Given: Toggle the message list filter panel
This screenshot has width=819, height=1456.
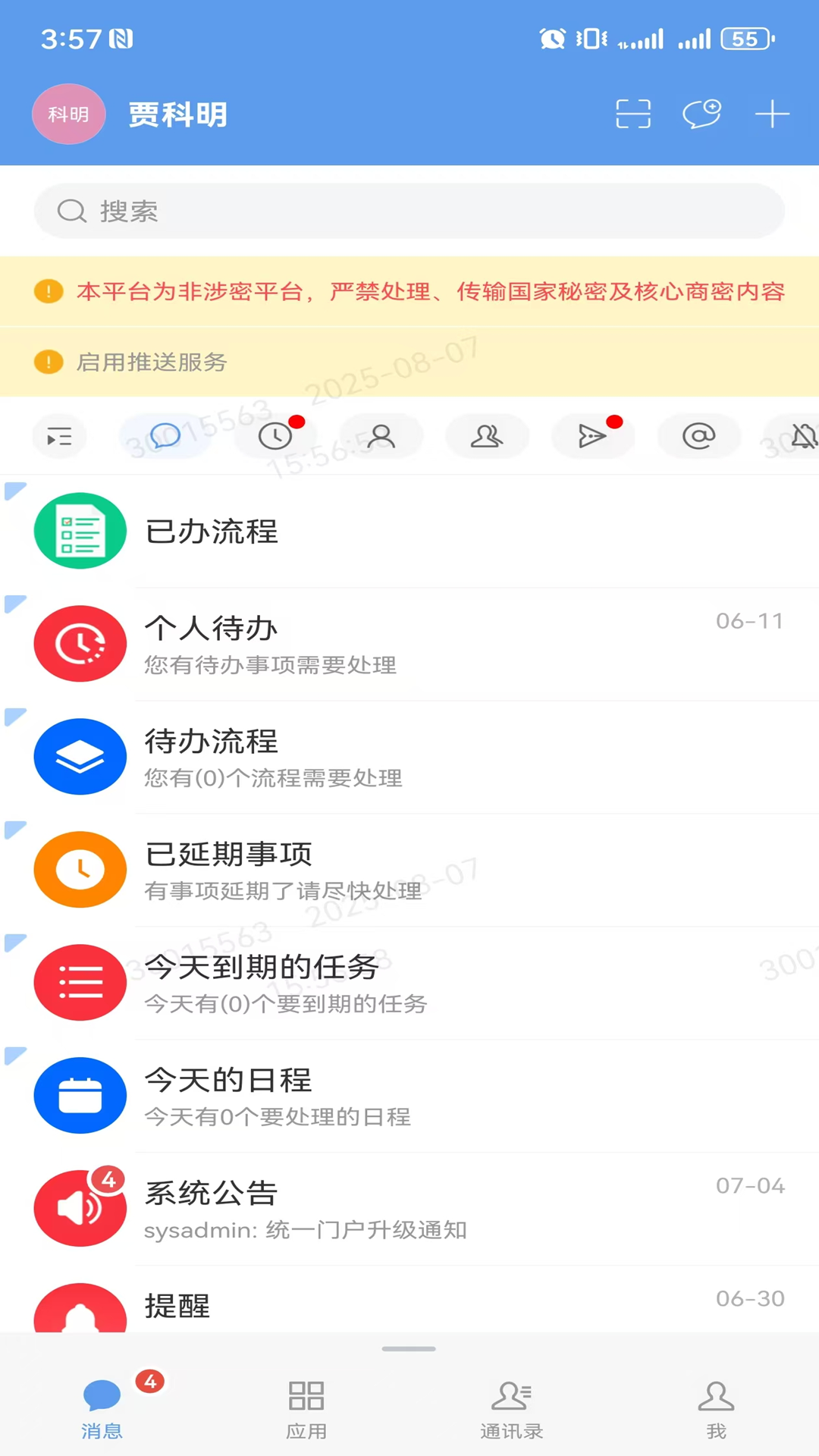Looking at the screenshot, I should [59, 436].
